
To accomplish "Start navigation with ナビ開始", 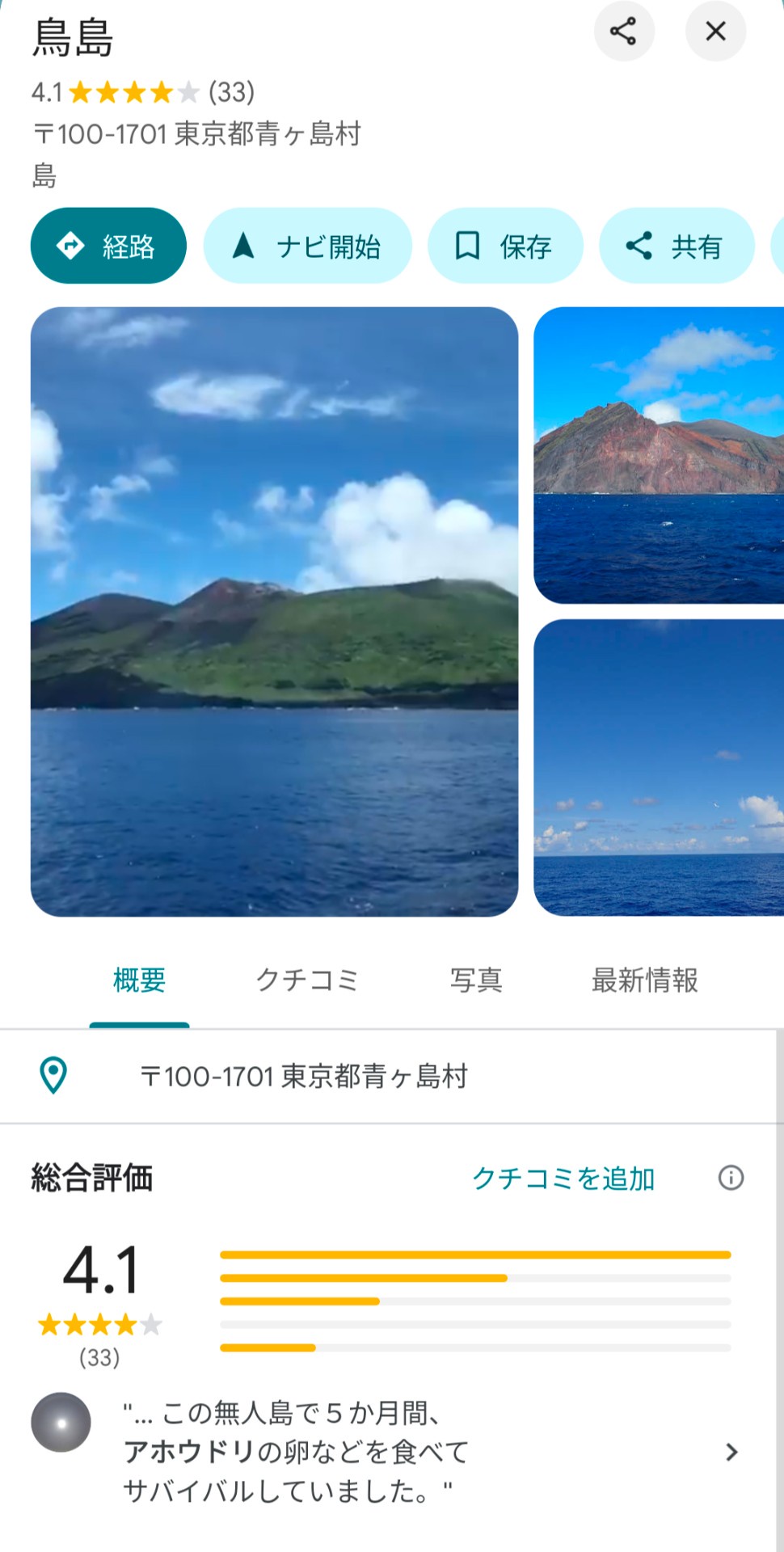I will [307, 246].
